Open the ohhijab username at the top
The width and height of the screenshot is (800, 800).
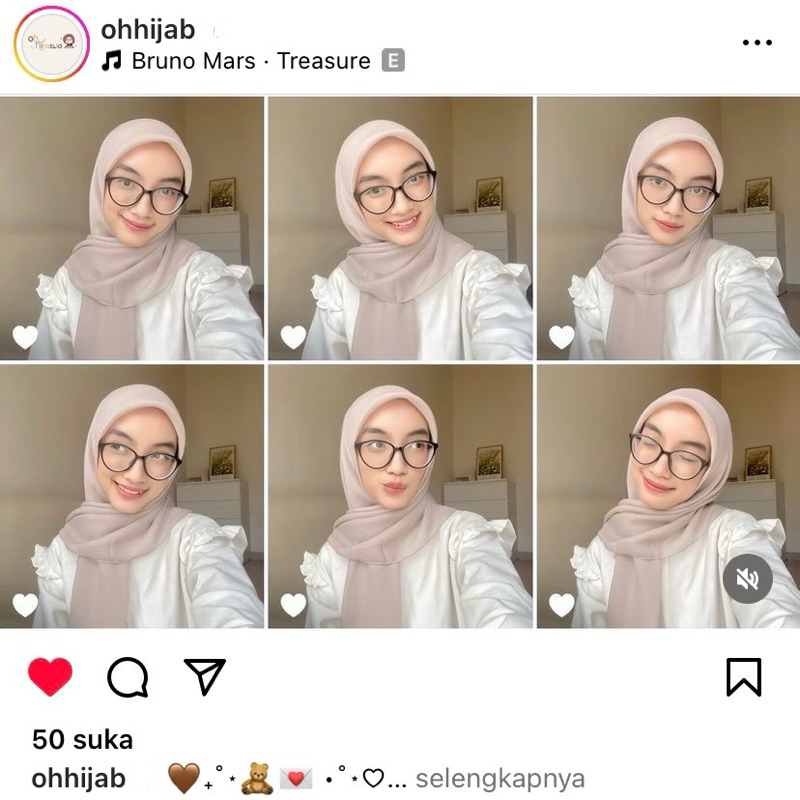pos(147,29)
